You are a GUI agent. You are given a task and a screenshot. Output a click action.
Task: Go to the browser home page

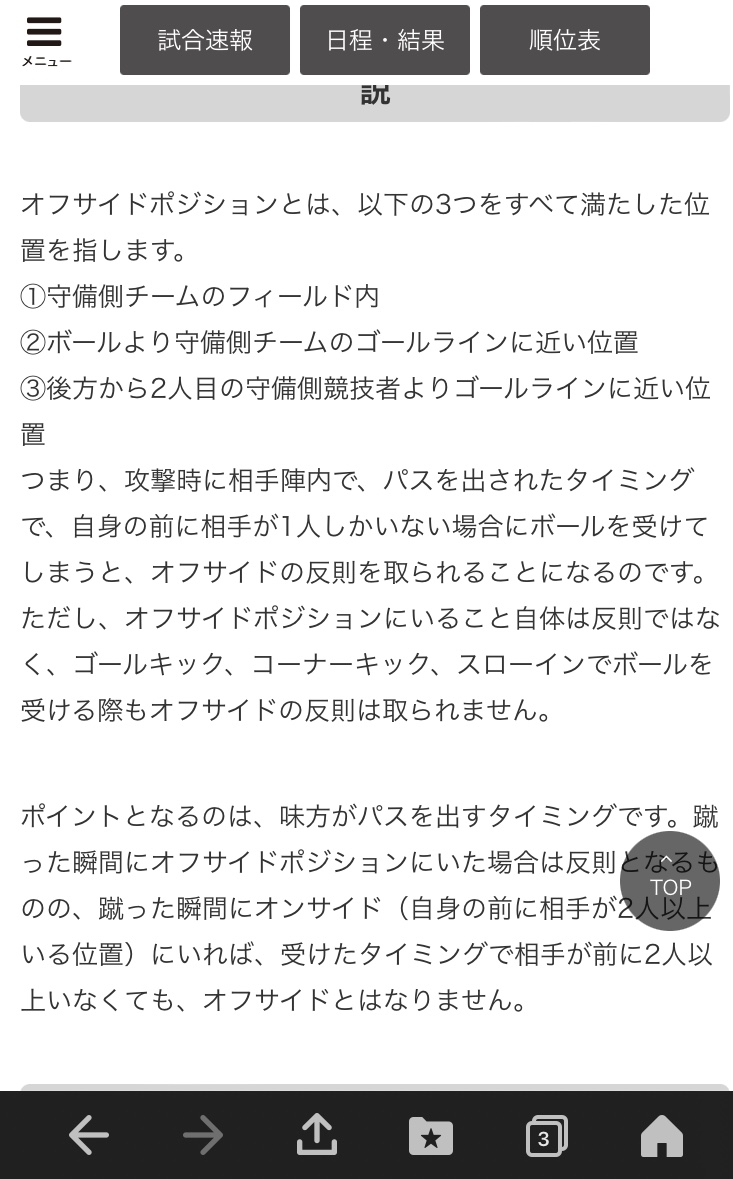click(661, 1136)
